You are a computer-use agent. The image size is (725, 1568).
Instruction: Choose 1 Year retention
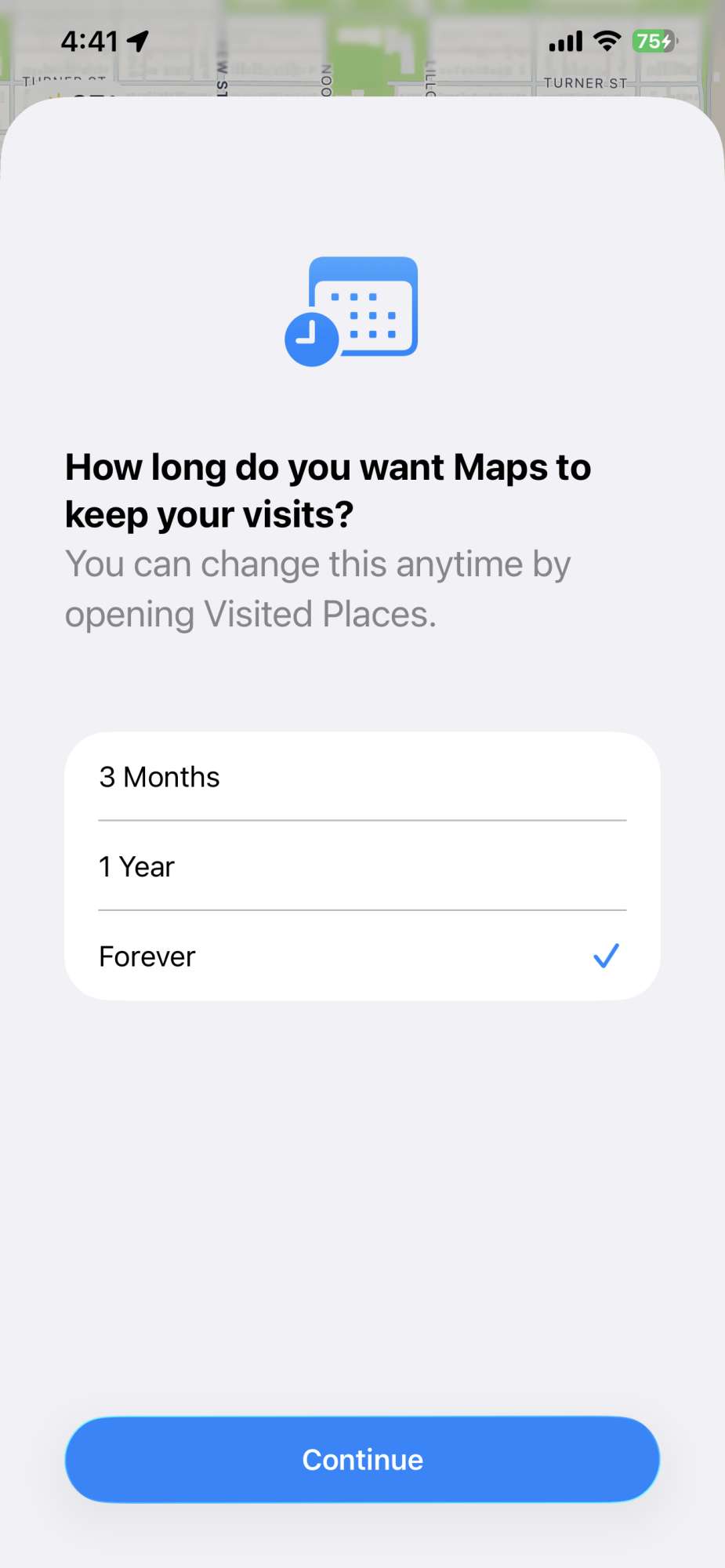click(361, 866)
